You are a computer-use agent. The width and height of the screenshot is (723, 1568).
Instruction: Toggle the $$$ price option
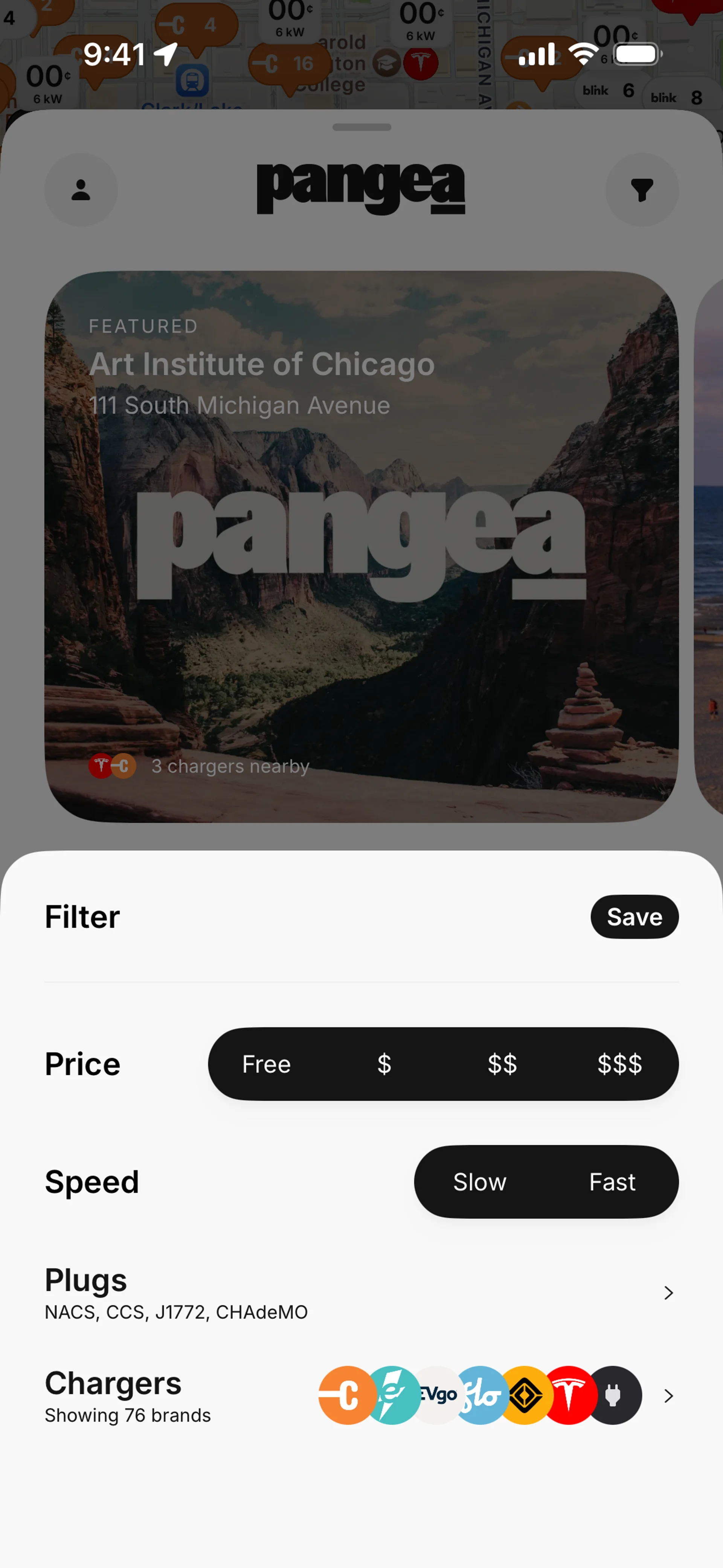click(619, 1064)
